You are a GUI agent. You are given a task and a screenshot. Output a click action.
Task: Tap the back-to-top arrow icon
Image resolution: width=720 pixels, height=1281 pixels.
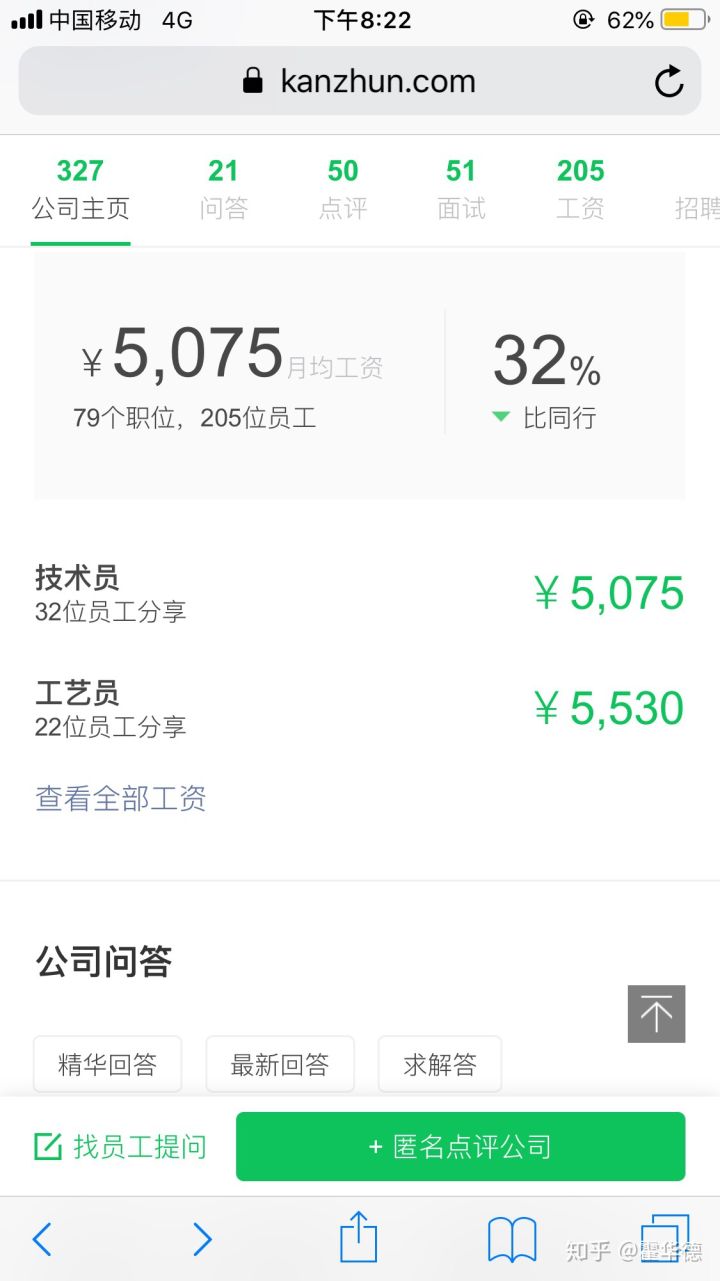point(656,1014)
